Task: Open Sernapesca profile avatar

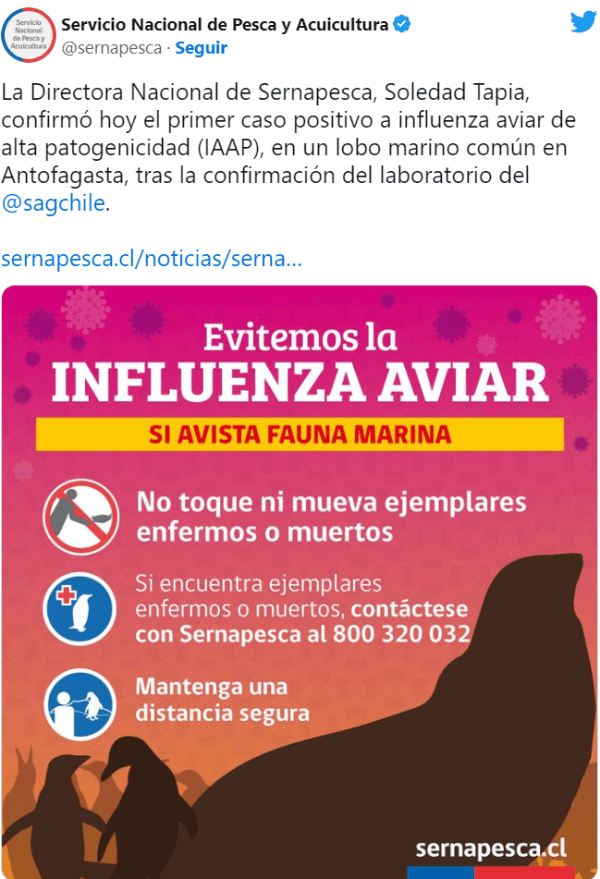Action: [x=29, y=35]
